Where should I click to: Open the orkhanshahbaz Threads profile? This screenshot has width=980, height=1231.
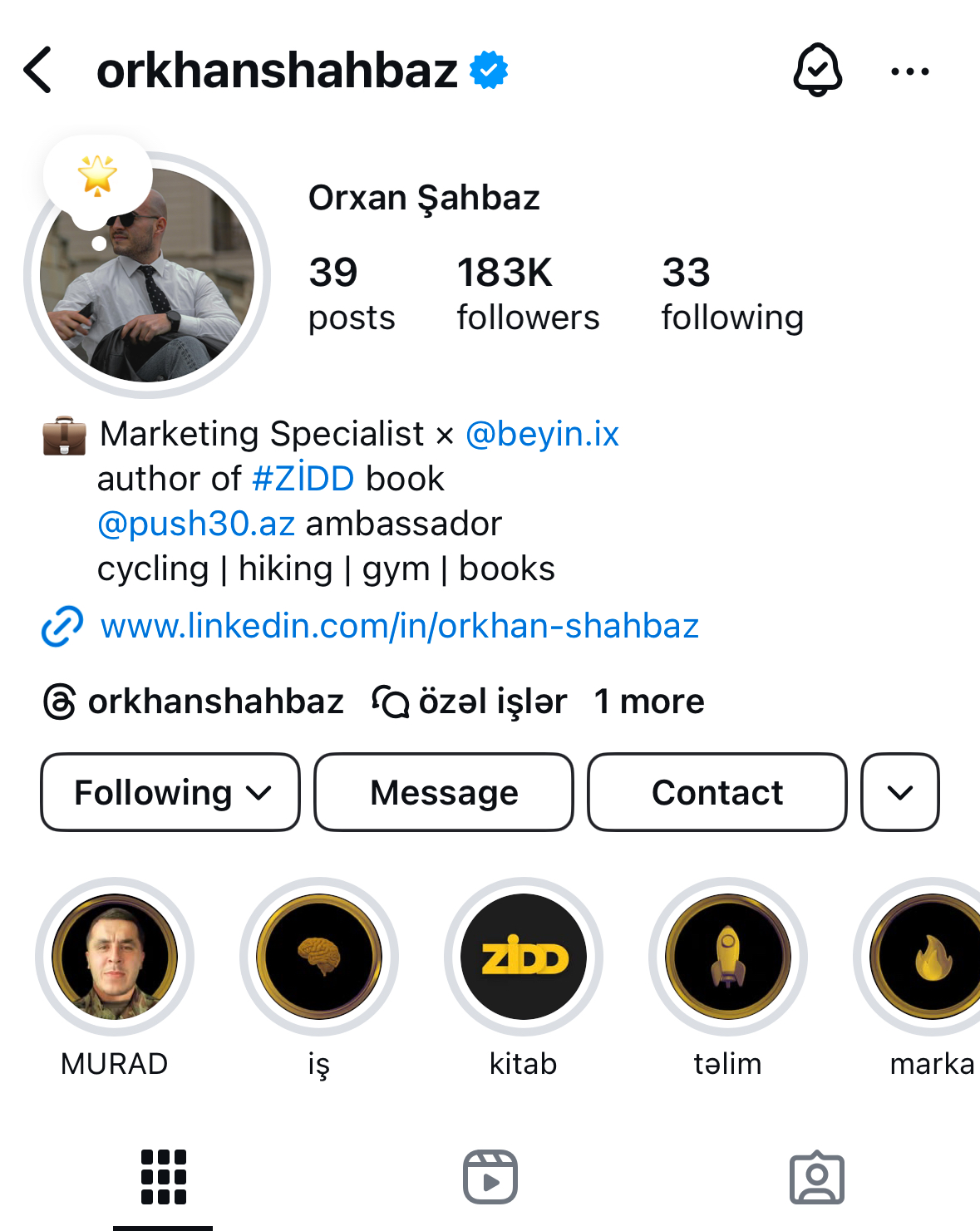(x=194, y=702)
